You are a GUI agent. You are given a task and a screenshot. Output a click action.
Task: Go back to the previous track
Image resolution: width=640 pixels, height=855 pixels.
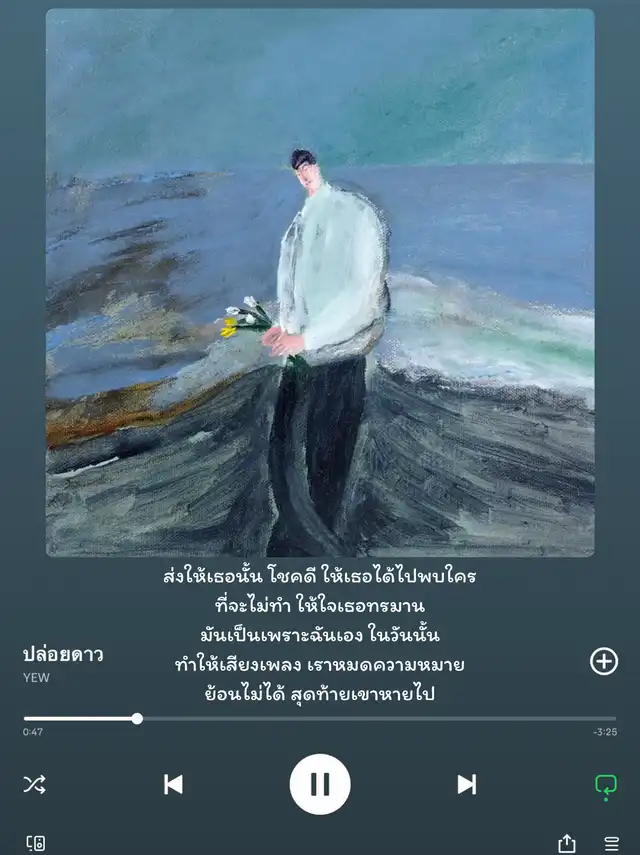(173, 784)
